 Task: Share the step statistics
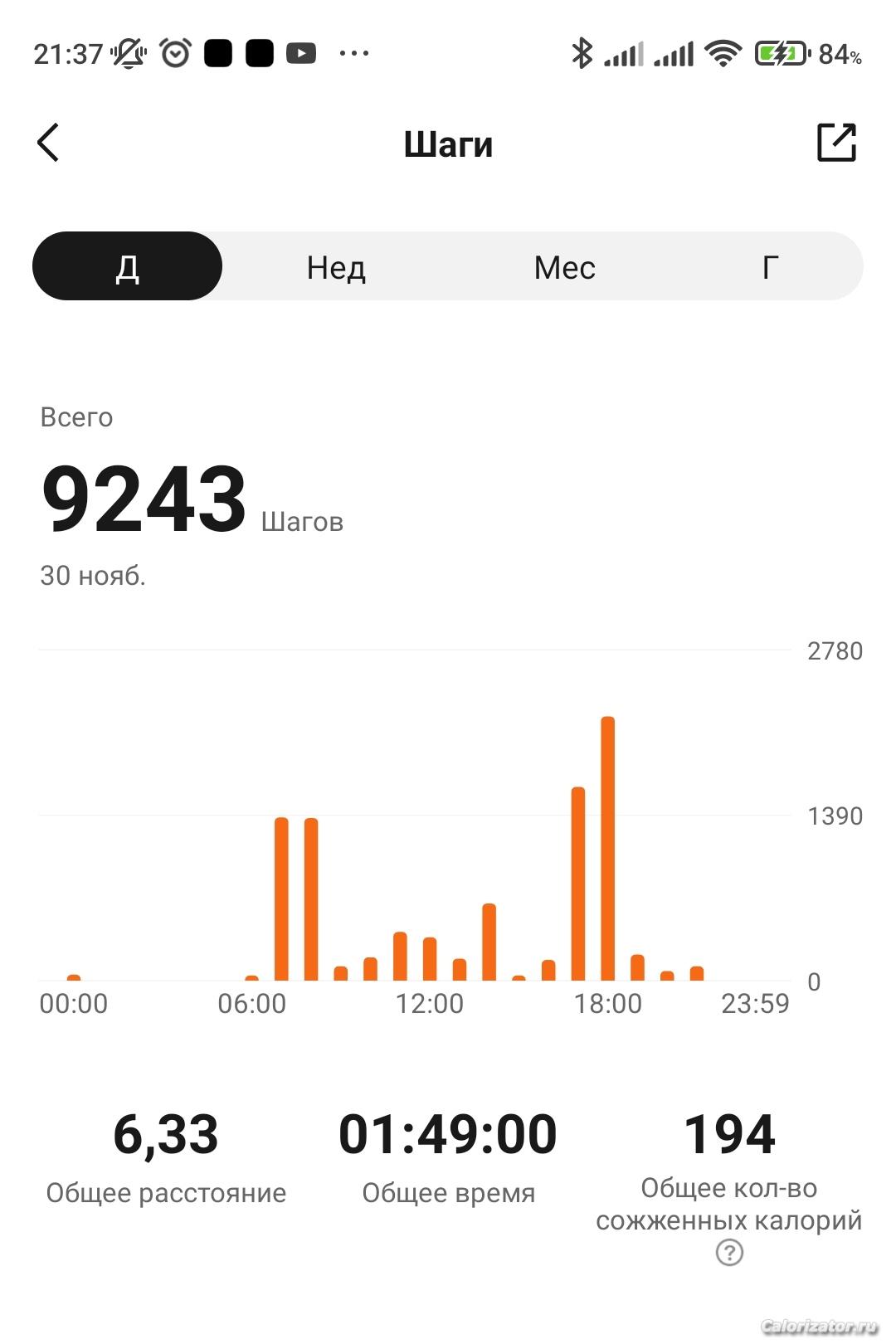click(x=835, y=143)
